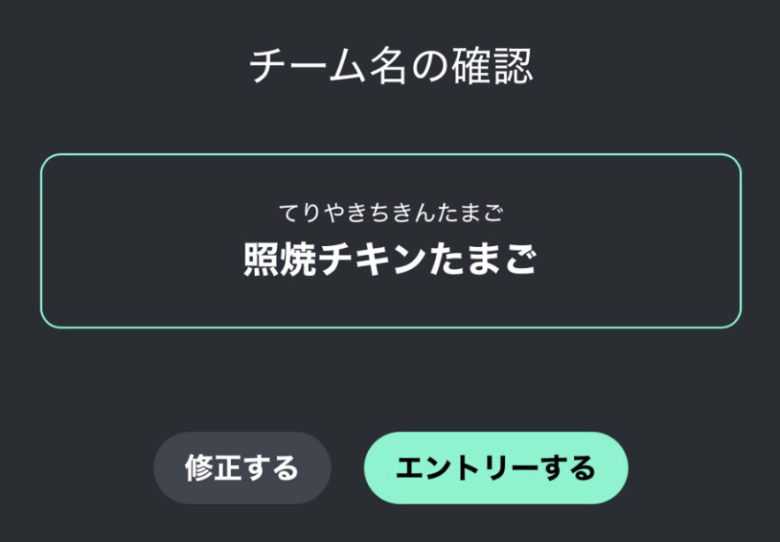Confirm entry with エントリーする button
This screenshot has height=542, width=780.
coord(495,468)
